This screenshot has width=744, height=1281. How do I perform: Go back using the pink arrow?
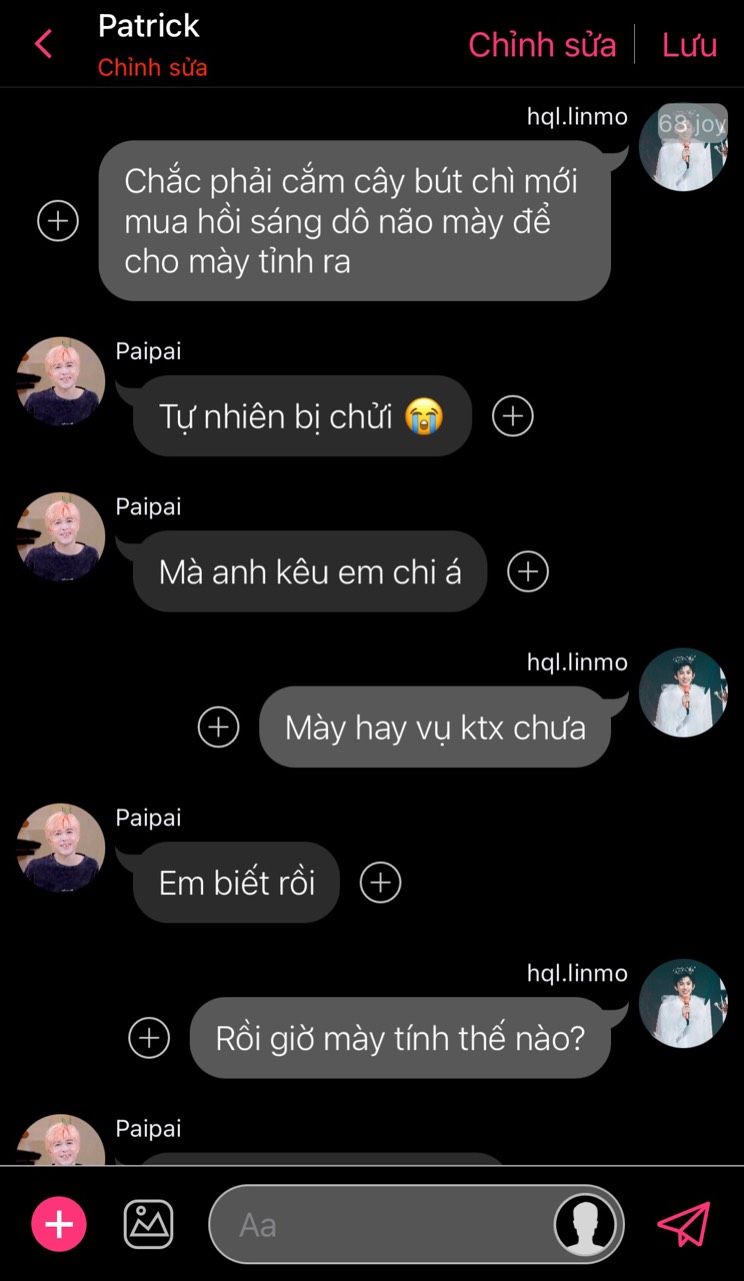coord(43,44)
